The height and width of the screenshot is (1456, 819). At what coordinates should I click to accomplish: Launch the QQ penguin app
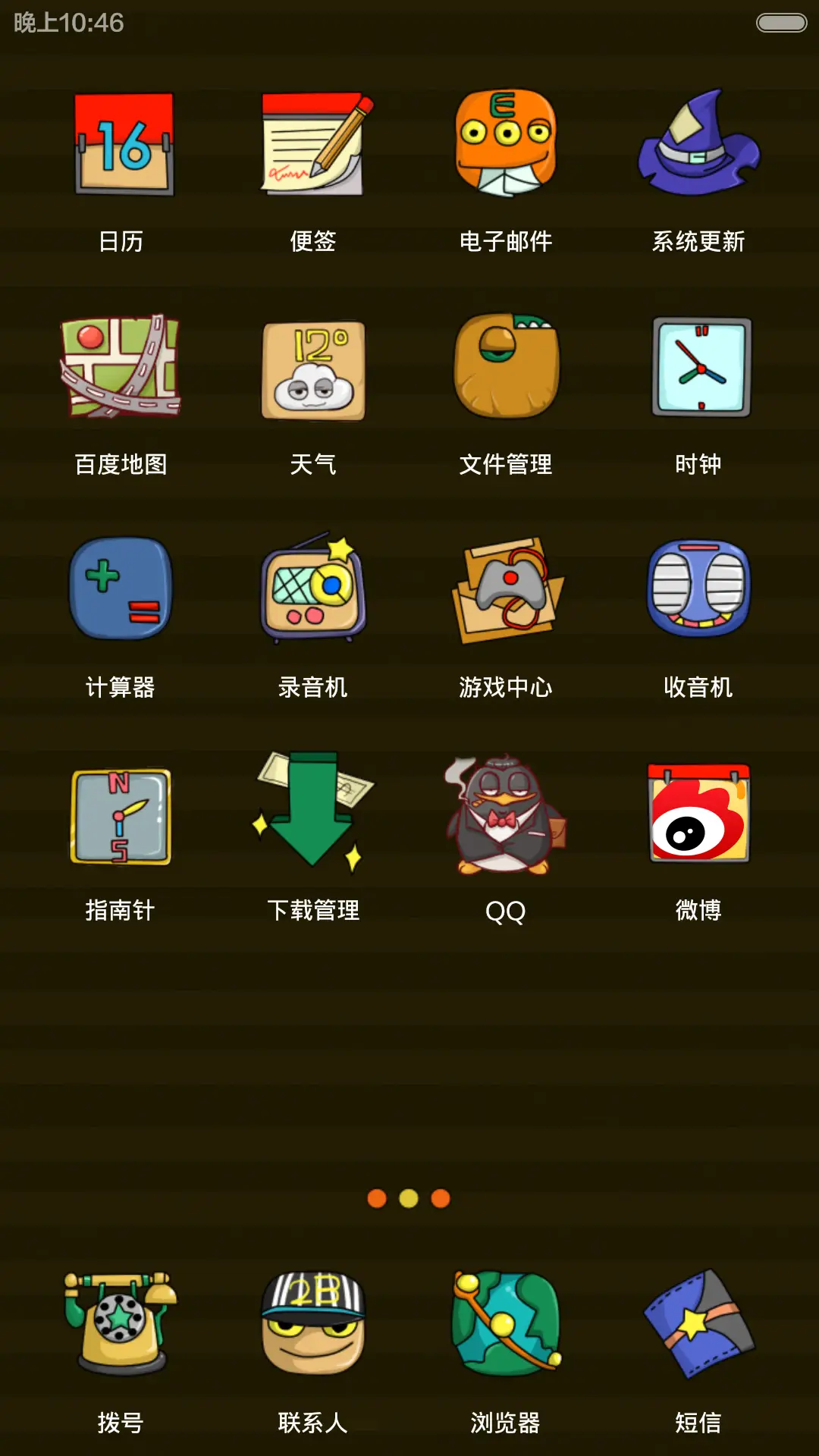tap(505, 813)
